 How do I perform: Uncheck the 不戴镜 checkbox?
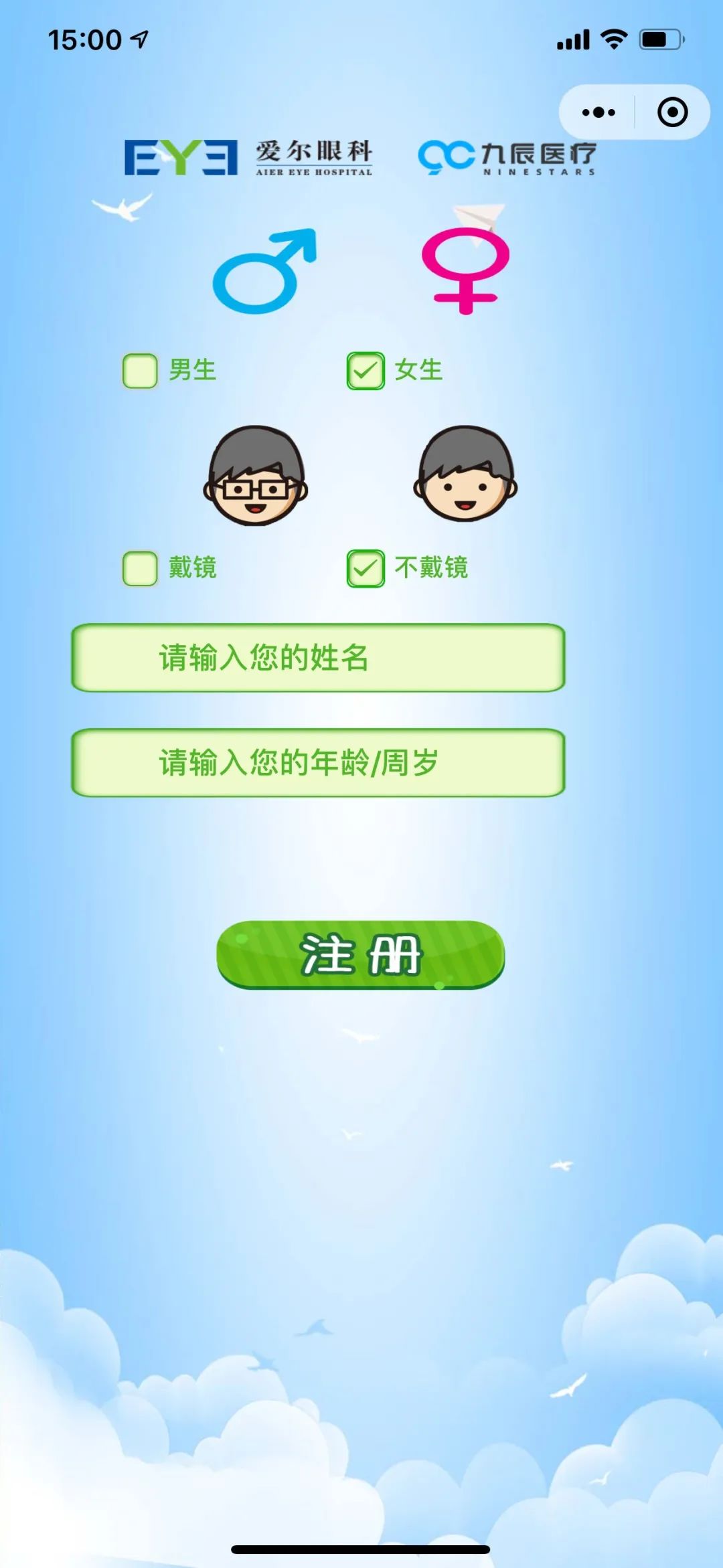366,568
